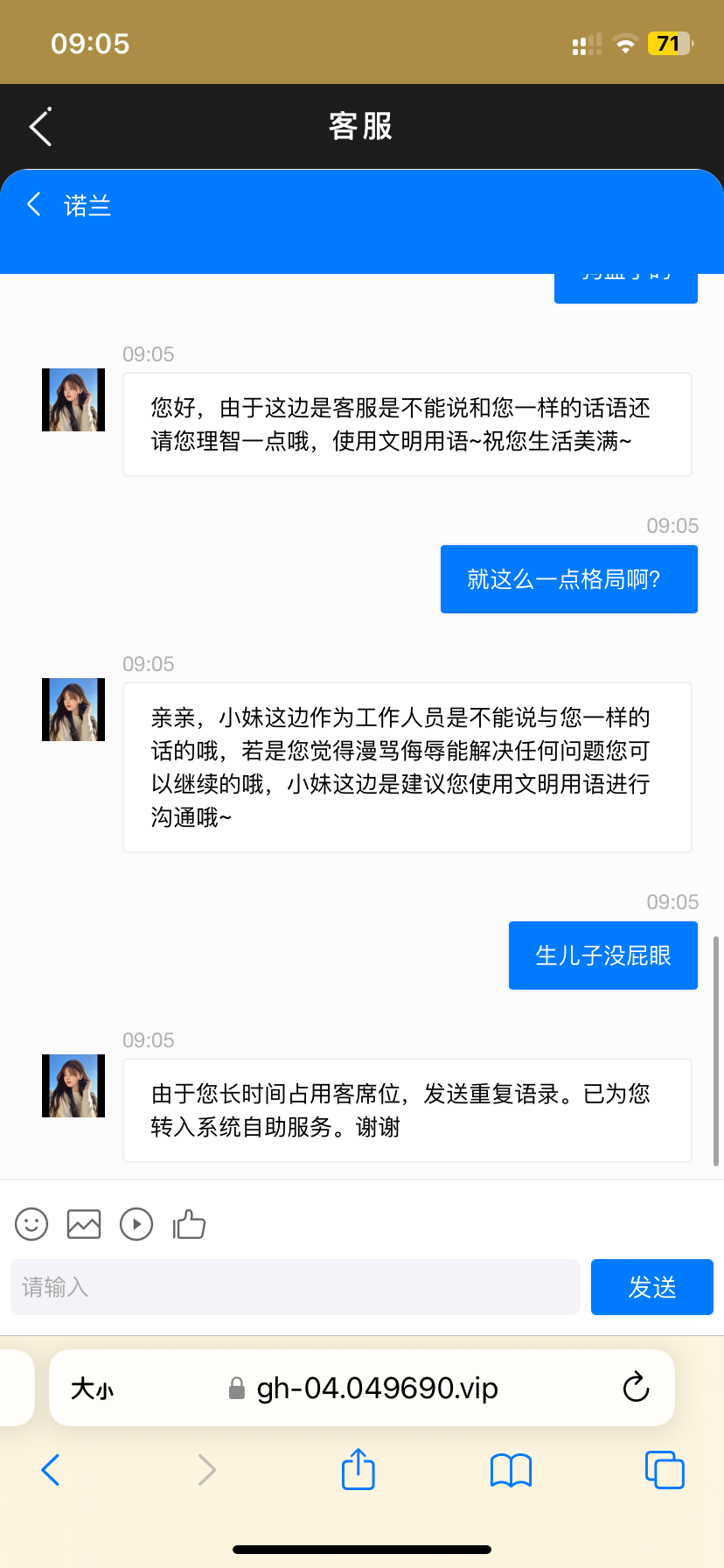Image resolution: width=724 pixels, height=1568 pixels.
Task: Rate the service with thumbs up
Action: [x=189, y=1224]
